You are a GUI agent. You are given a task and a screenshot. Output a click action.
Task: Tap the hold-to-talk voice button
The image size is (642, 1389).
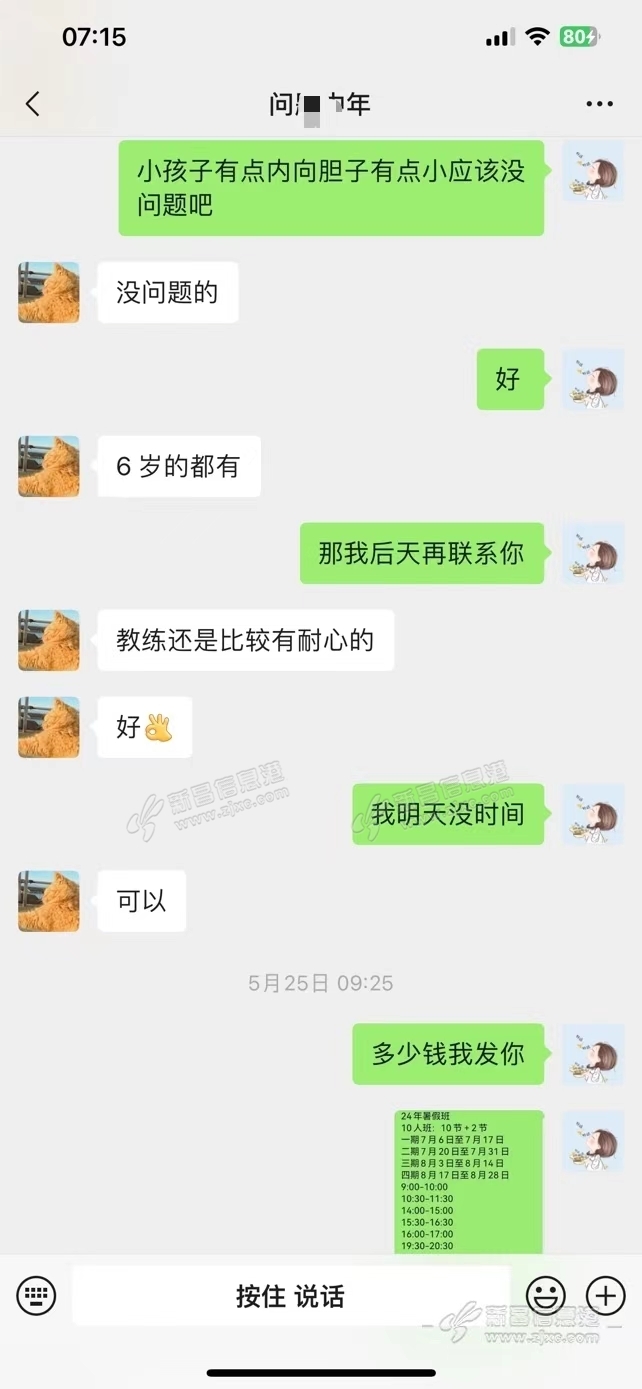click(290, 1297)
